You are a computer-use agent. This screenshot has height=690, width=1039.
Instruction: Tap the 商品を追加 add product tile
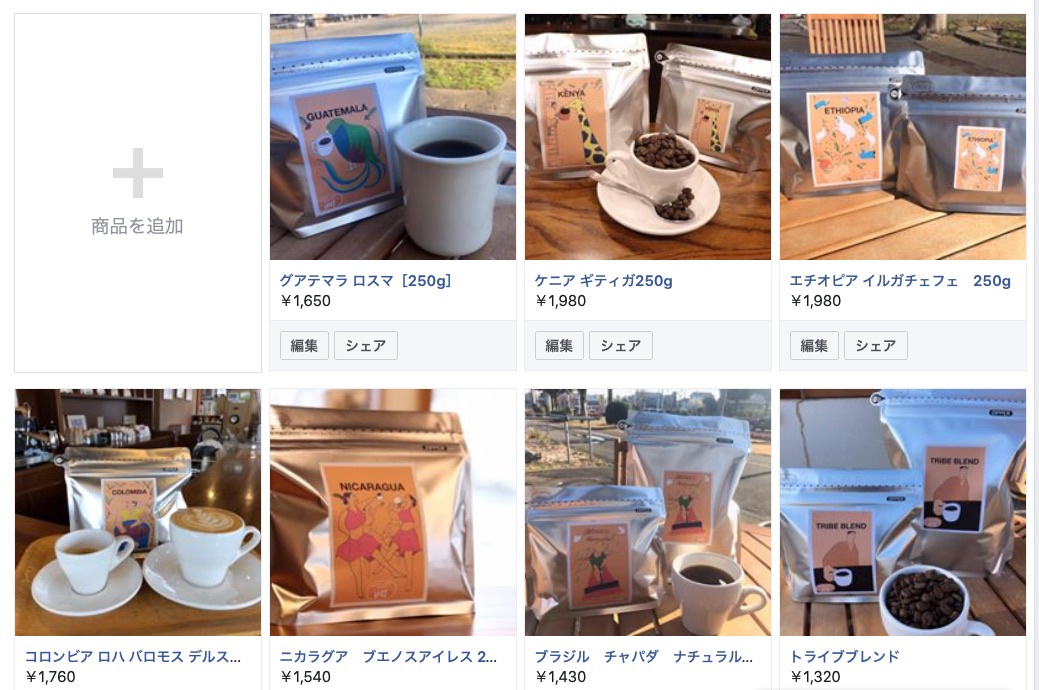(138, 192)
